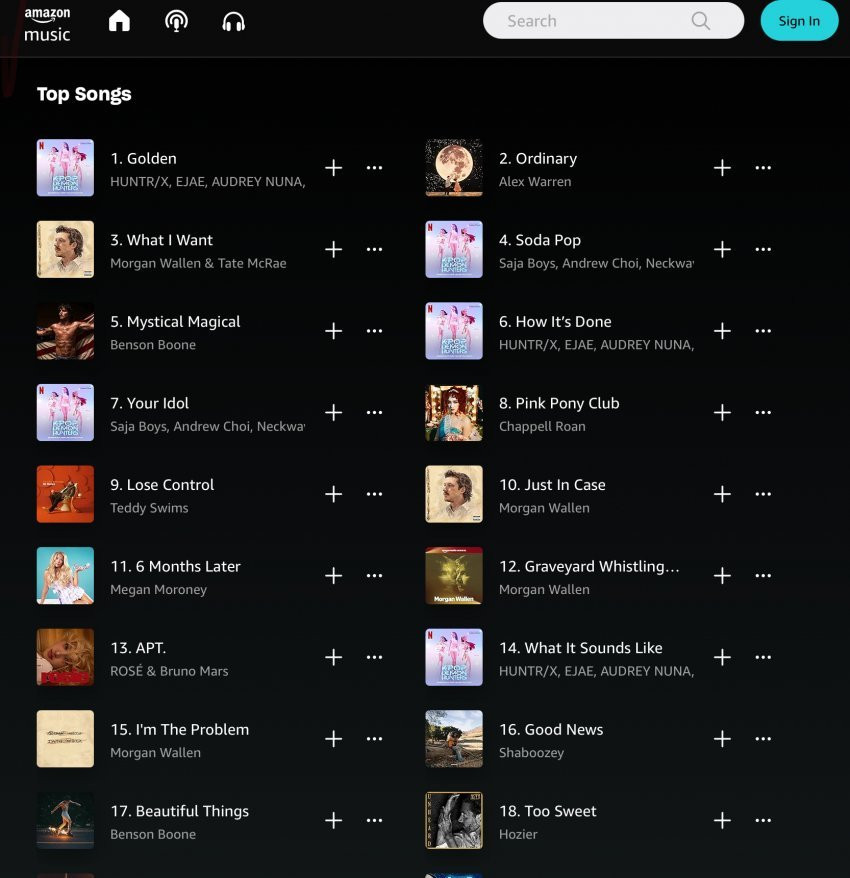
Task: Play the song What I Want
Action: [162, 240]
